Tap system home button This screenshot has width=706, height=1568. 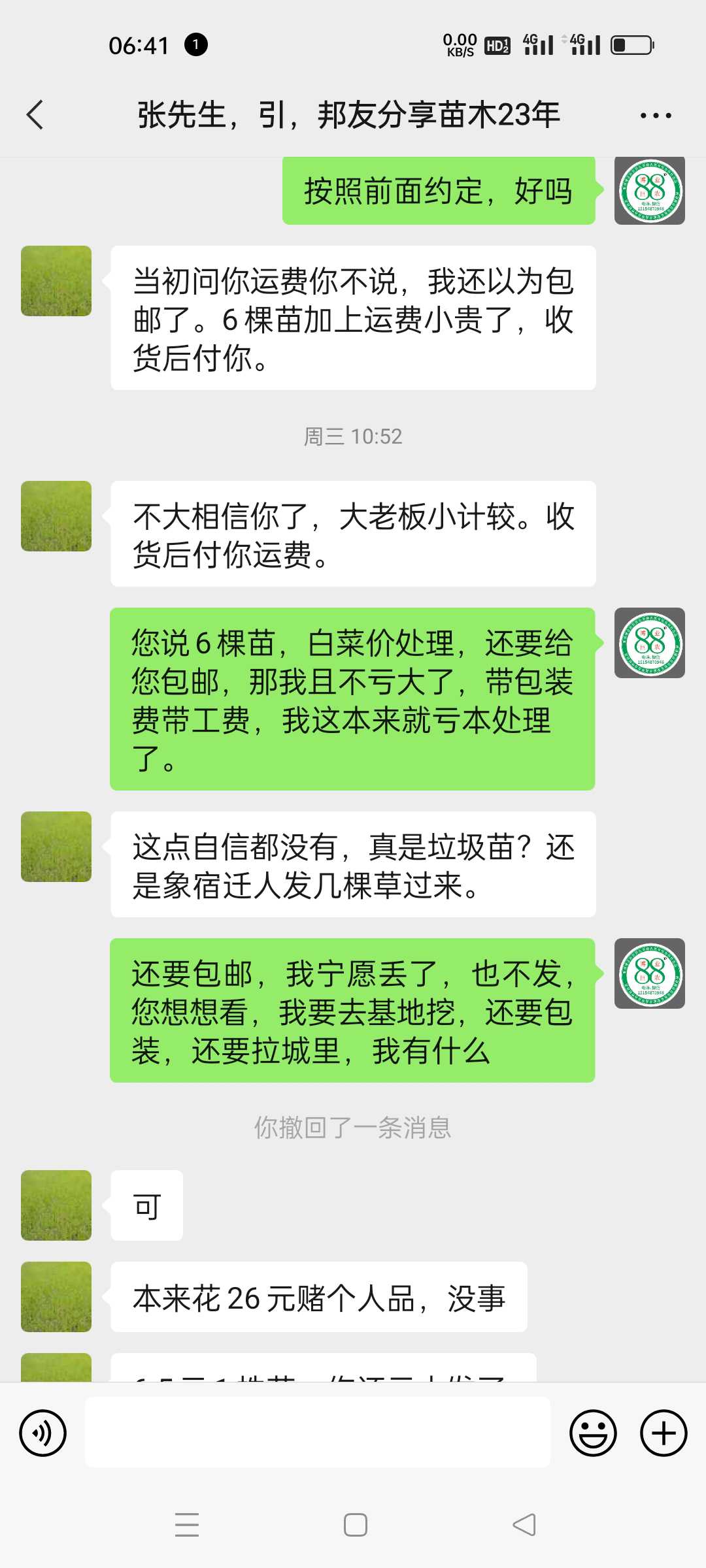click(x=355, y=1525)
